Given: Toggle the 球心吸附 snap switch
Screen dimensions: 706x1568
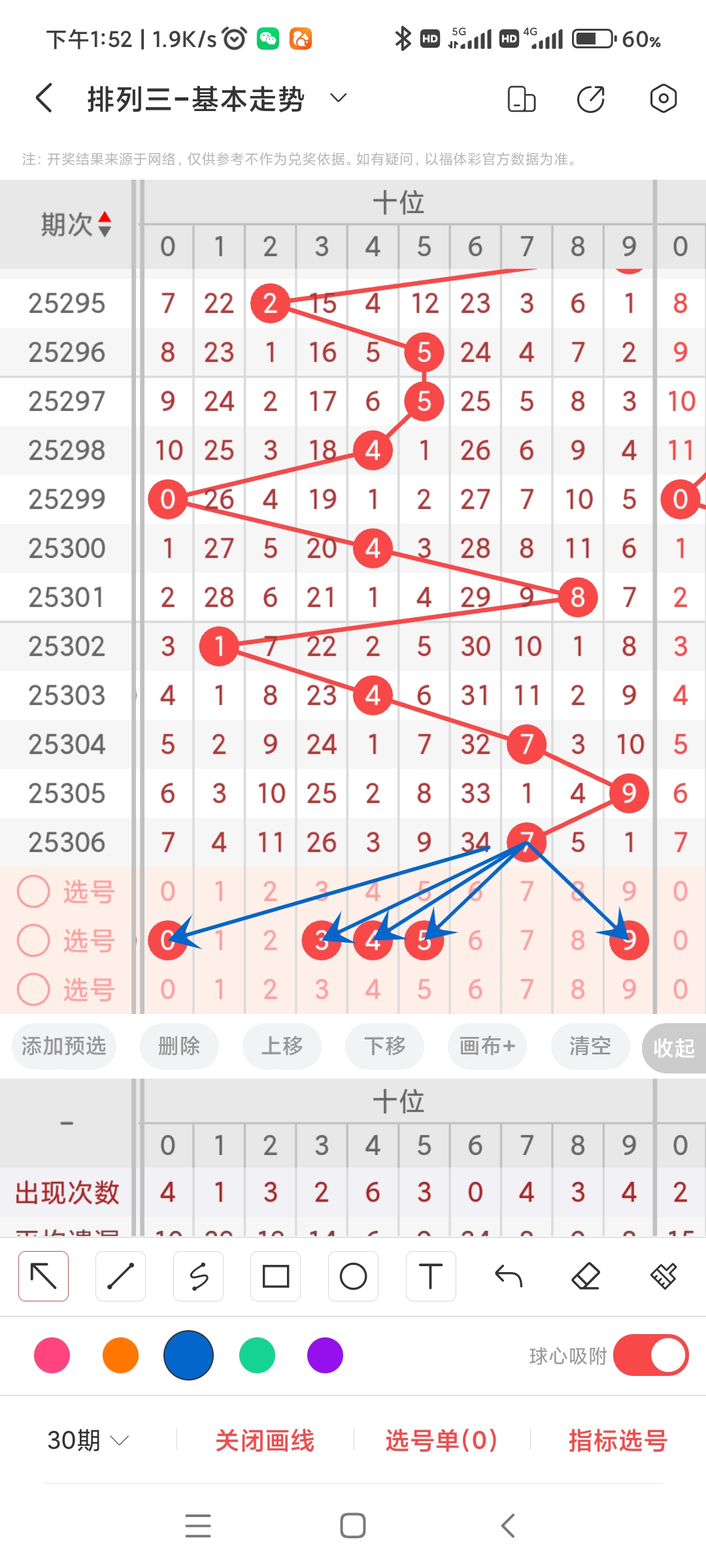Looking at the screenshot, I should pyautogui.click(x=651, y=1355).
